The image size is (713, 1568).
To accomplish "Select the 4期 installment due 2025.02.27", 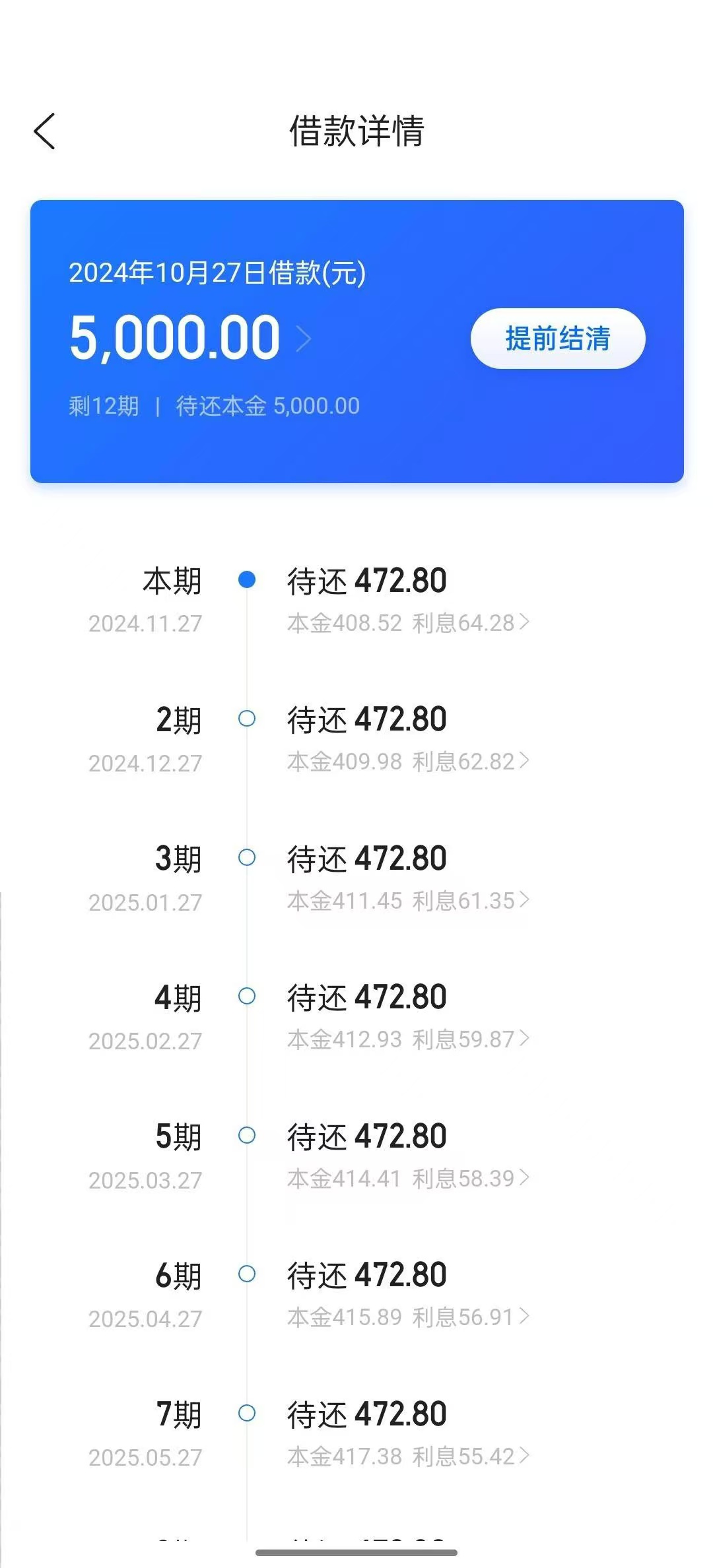I will coord(356,1017).
